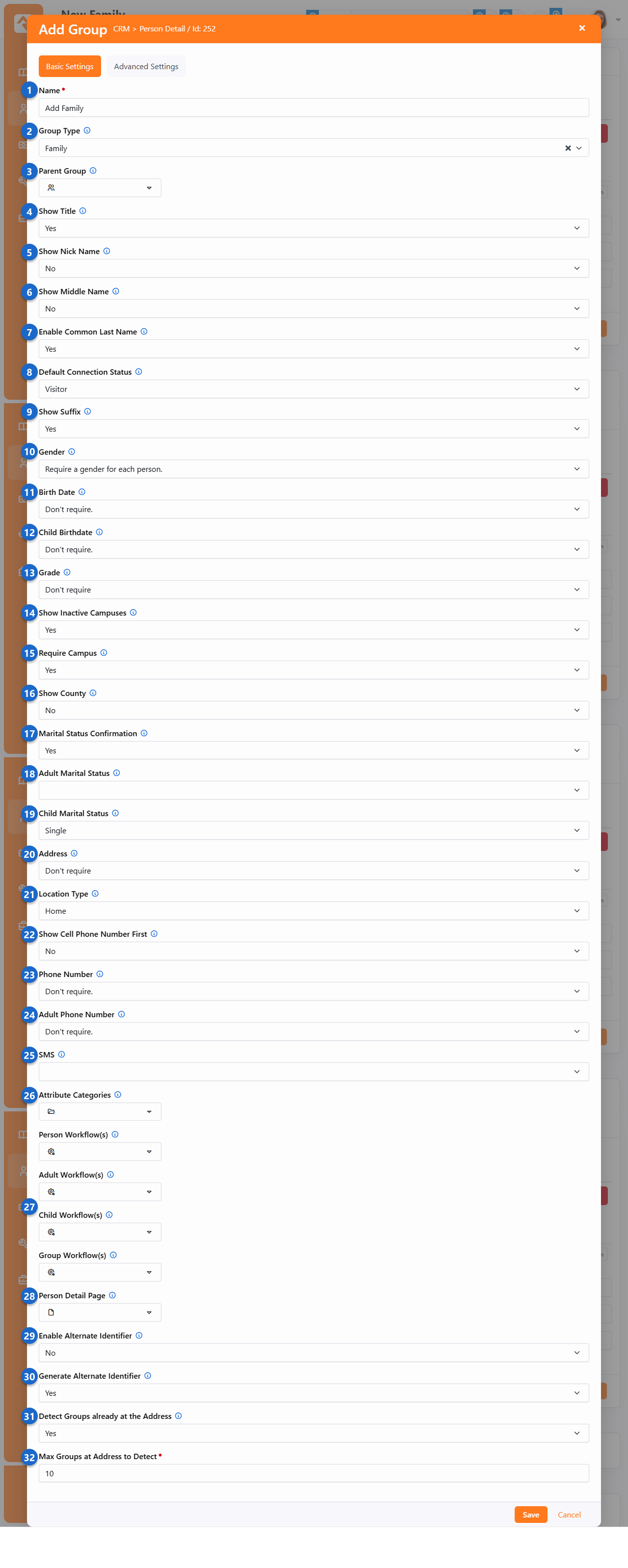This screenshot has height=1568, width=628.
Task: Choose an Adult Marital Status option
Action: (x=313, y=790)
